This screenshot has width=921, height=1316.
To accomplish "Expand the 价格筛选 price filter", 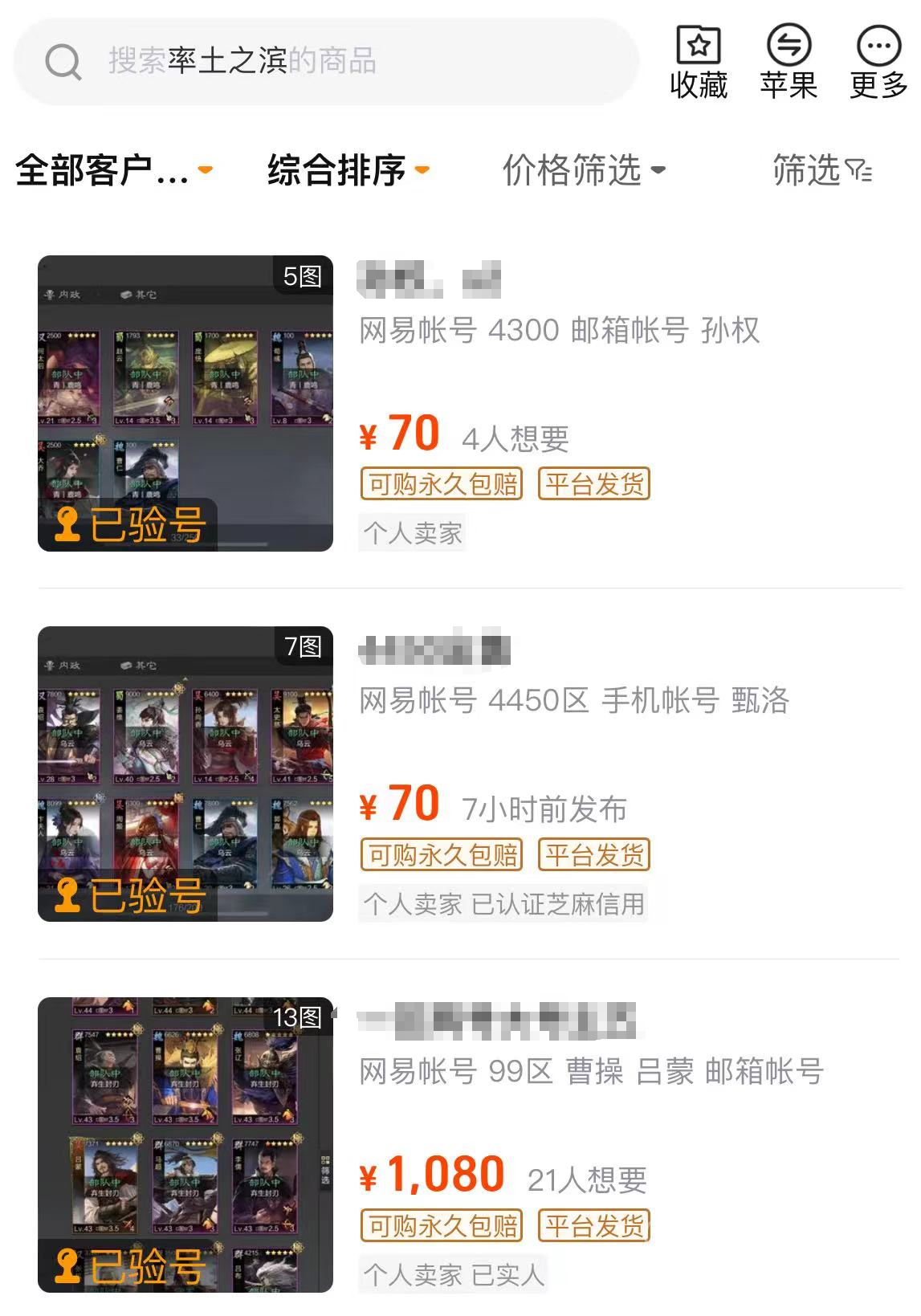I will 583,170.
